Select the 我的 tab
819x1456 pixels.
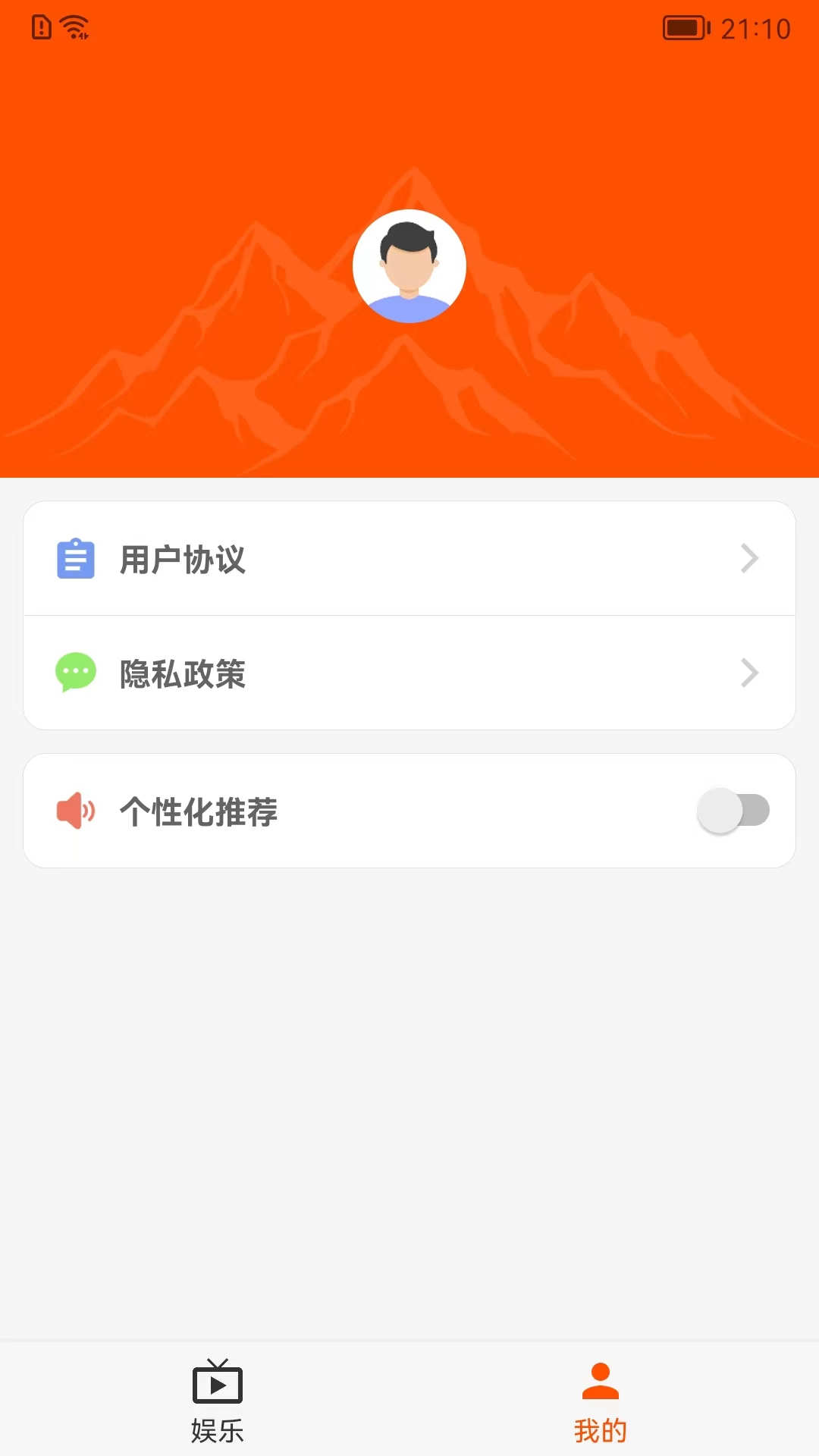[600, 1400]
